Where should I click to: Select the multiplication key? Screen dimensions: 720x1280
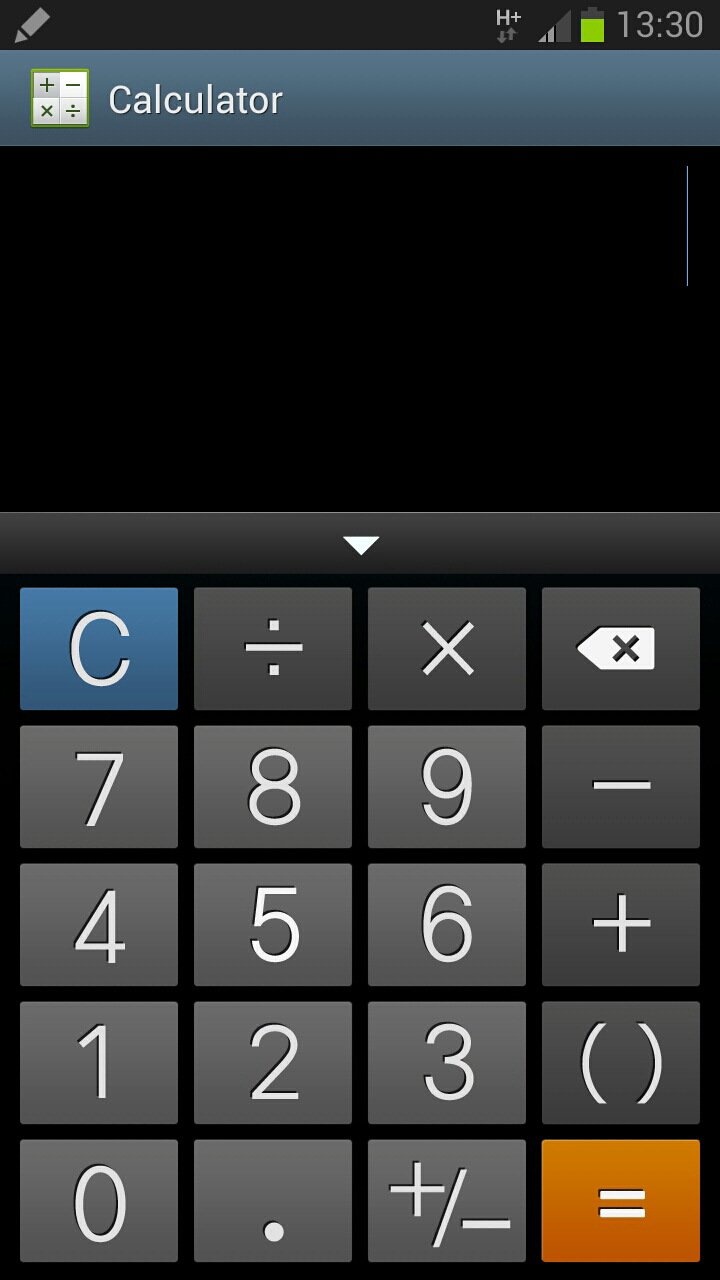[x=447, y=649]
